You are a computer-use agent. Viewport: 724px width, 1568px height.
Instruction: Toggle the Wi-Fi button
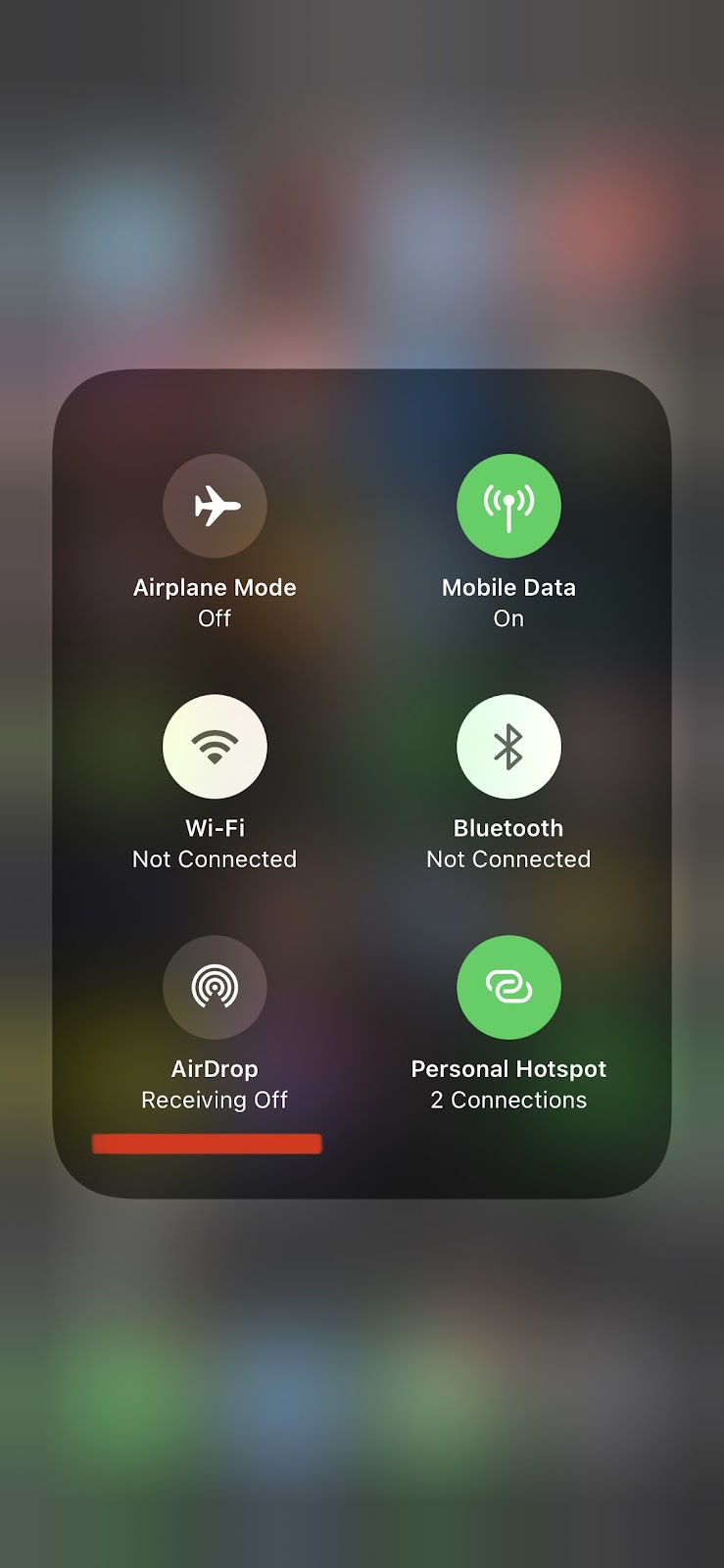(x=215, y=747)
